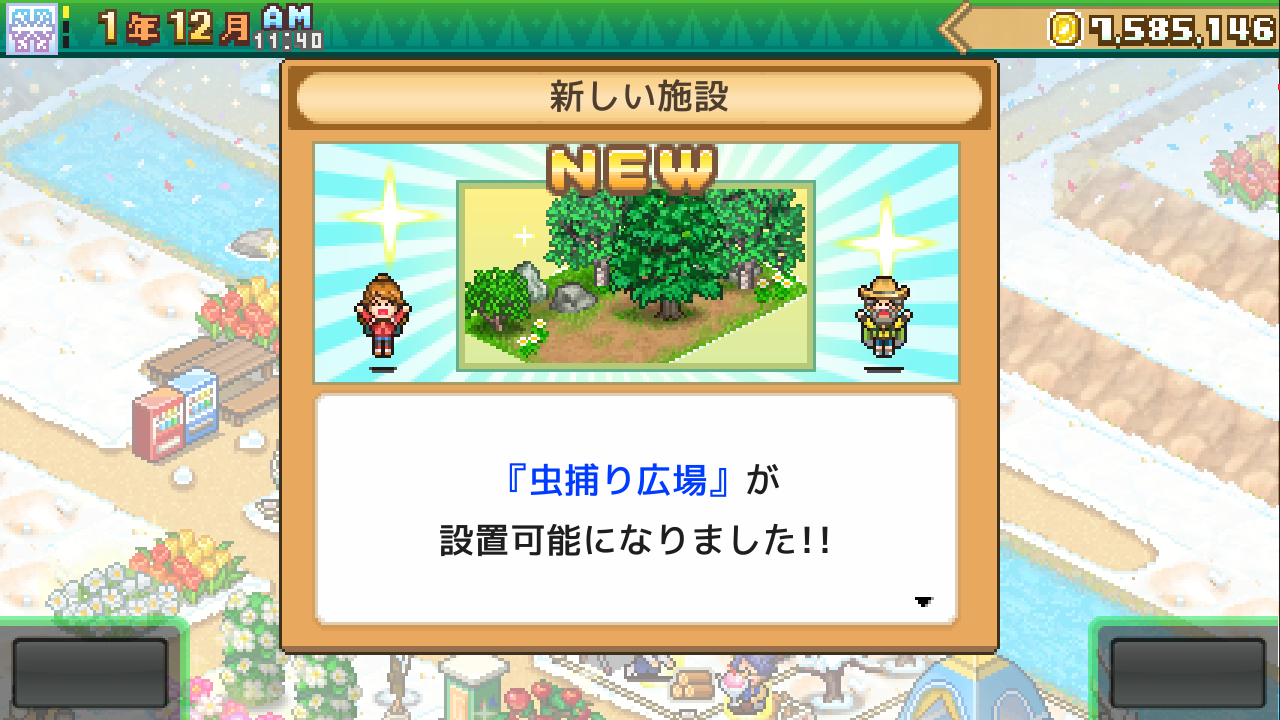Tap the down arrow to continue the message
Image resolution: width=1280 pixels, height=720 pixels.
pyautogui.click(x=924, y=602)
